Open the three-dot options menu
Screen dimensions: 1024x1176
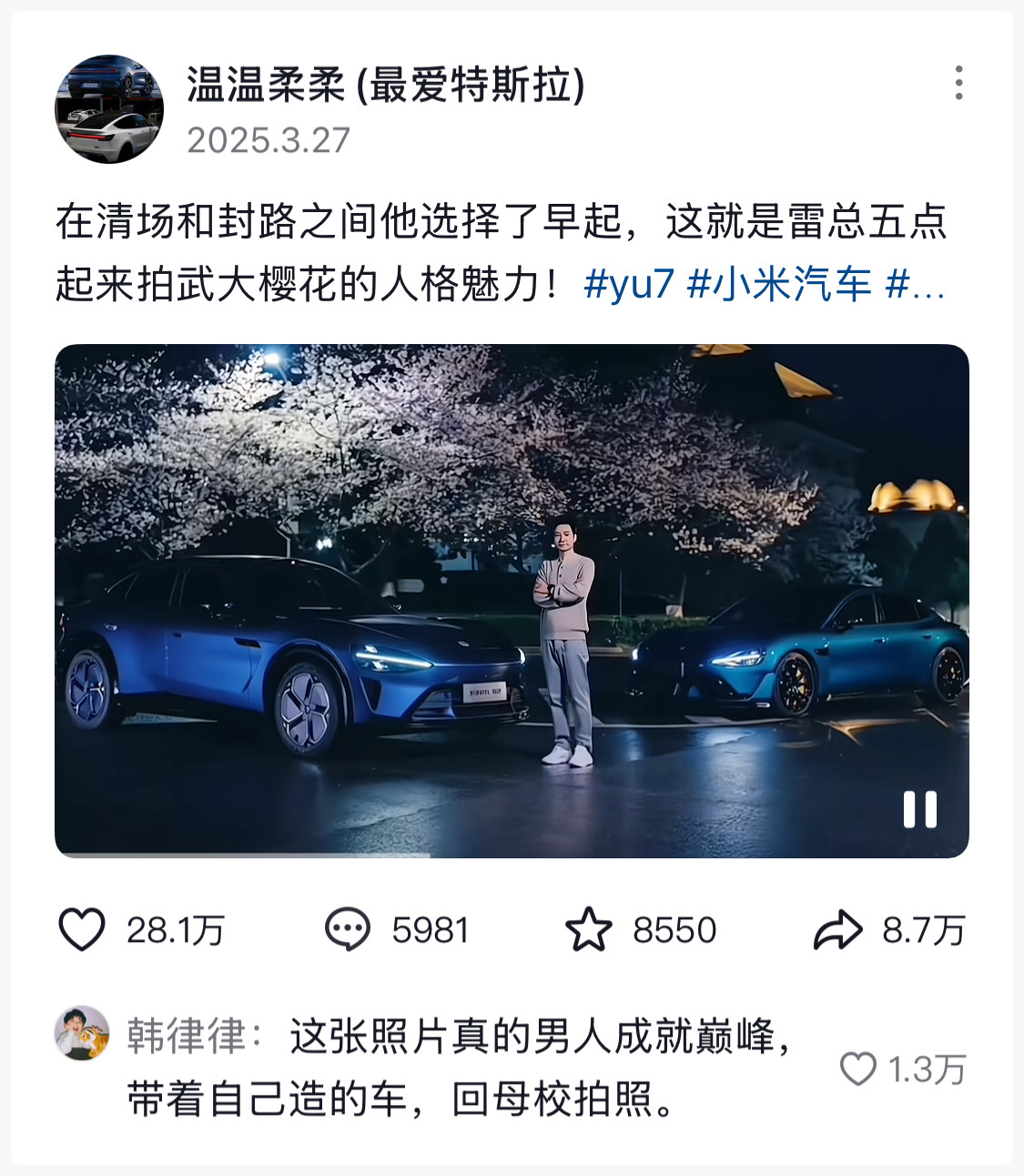pyautogui.click(x=957, y=84)
